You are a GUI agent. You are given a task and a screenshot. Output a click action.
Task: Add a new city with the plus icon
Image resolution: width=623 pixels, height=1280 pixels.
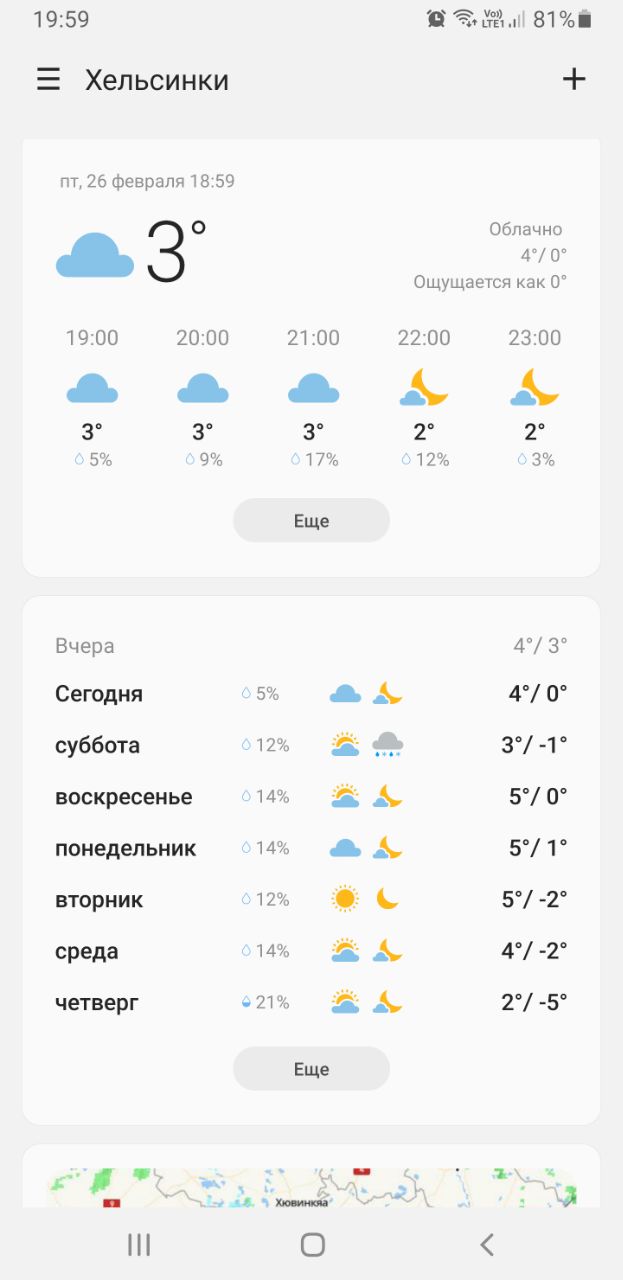(x=574, y=80)
